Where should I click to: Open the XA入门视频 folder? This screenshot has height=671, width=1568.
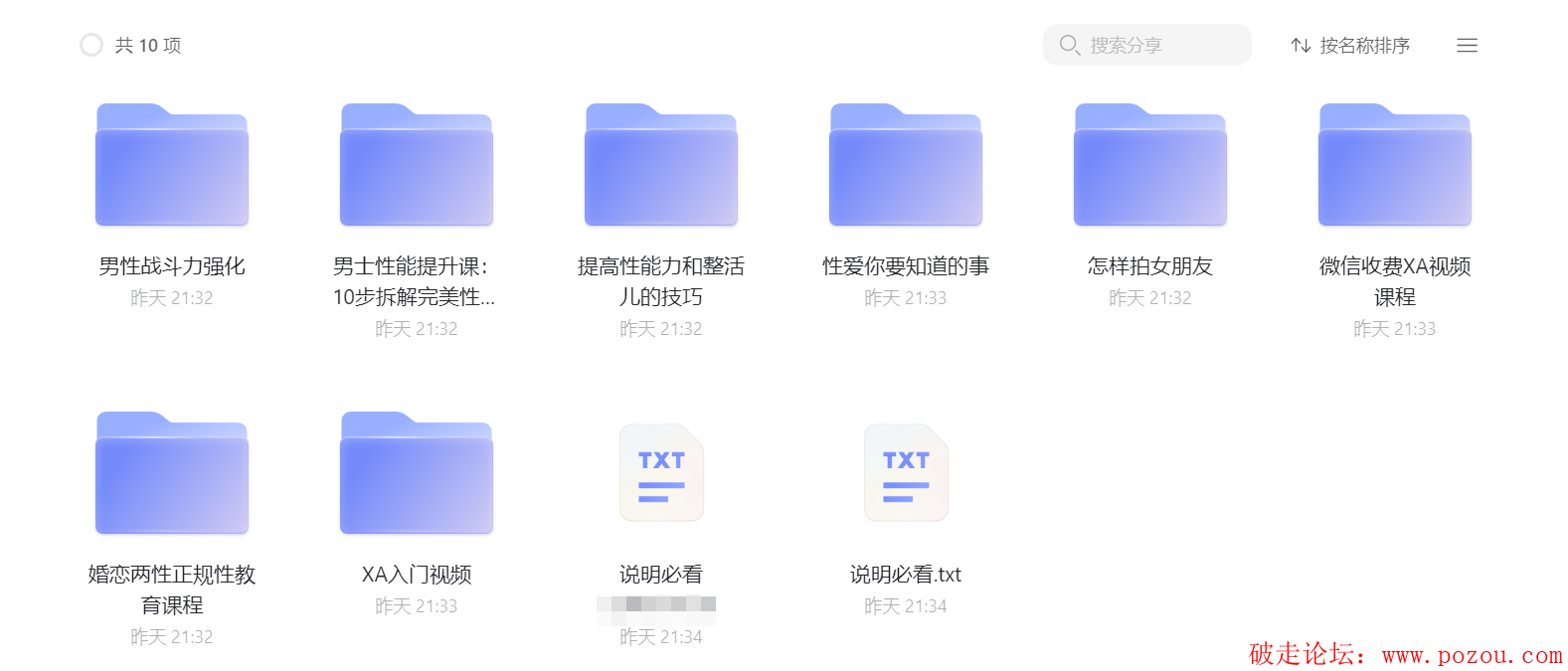coord(417,474)
